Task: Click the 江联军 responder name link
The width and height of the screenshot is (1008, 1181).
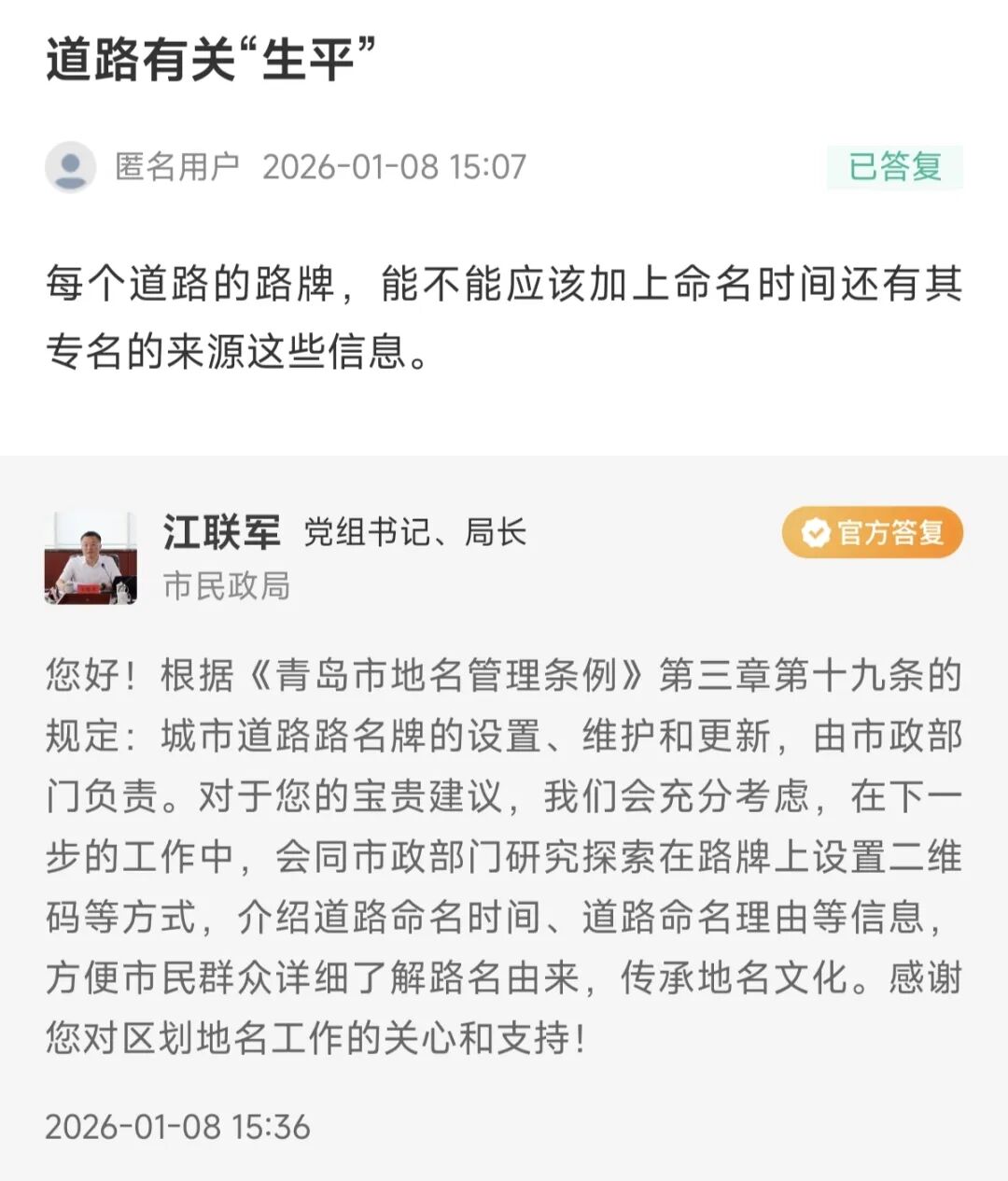Action: [221, 532]
